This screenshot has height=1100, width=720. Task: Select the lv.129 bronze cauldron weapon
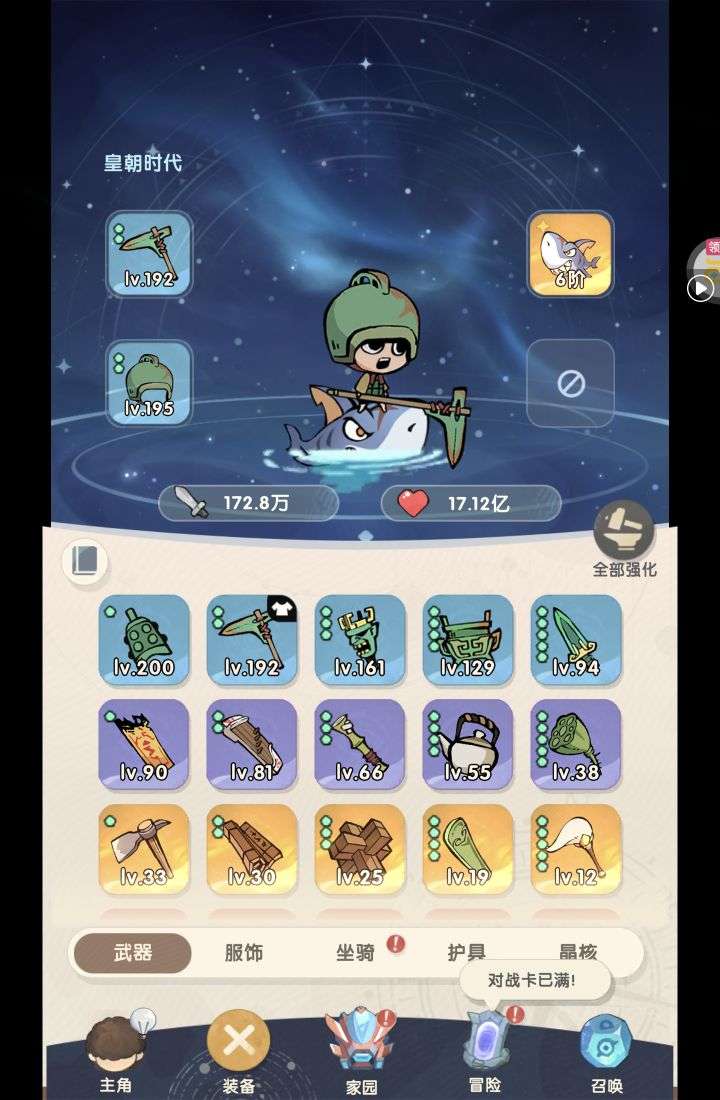[468, 640]
